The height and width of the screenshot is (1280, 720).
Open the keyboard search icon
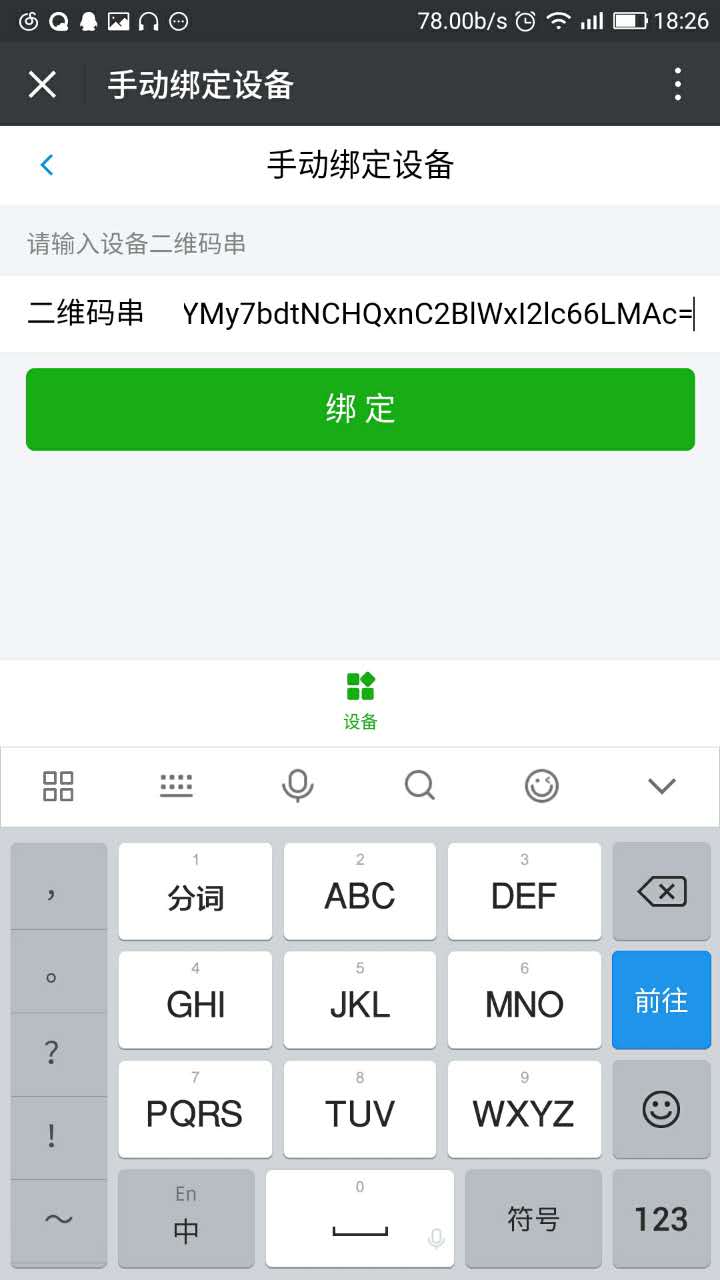click(x=420, y=786)
